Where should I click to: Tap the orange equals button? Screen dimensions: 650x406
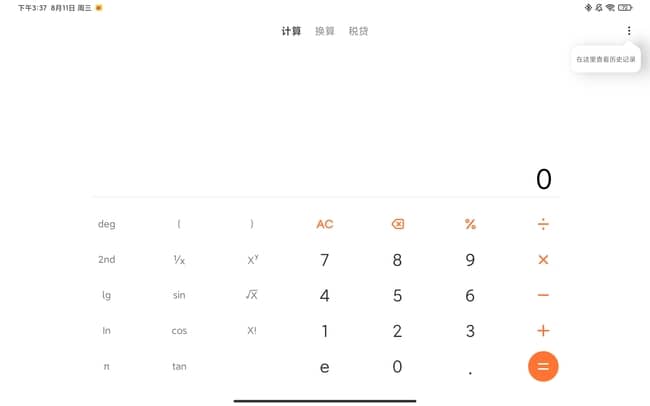point(543,366)
